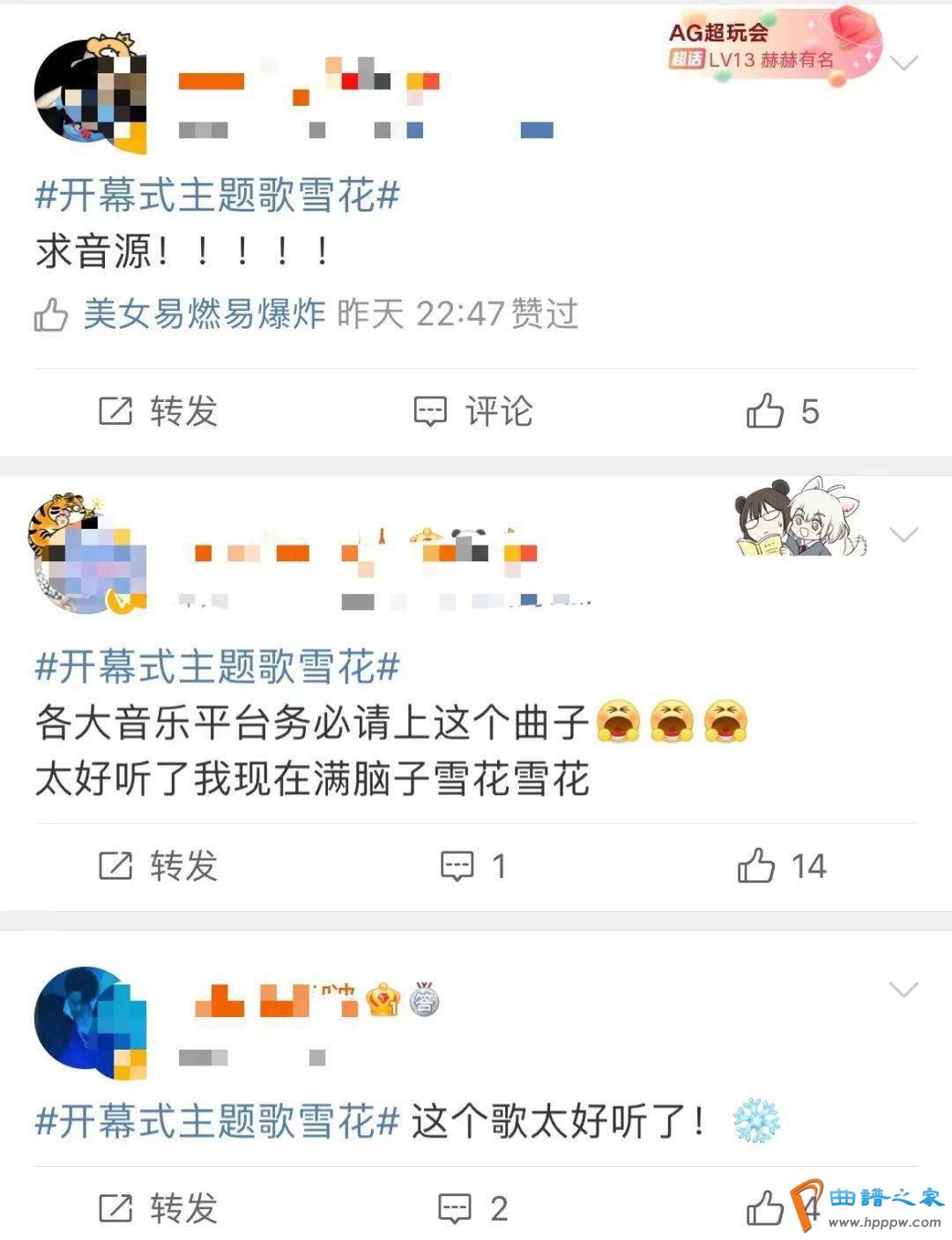Image resolution: width=952 pixels, height=1240 pixels.
Task: Open the profile of 美女易燃易爆炸
Action: (205, 314)
